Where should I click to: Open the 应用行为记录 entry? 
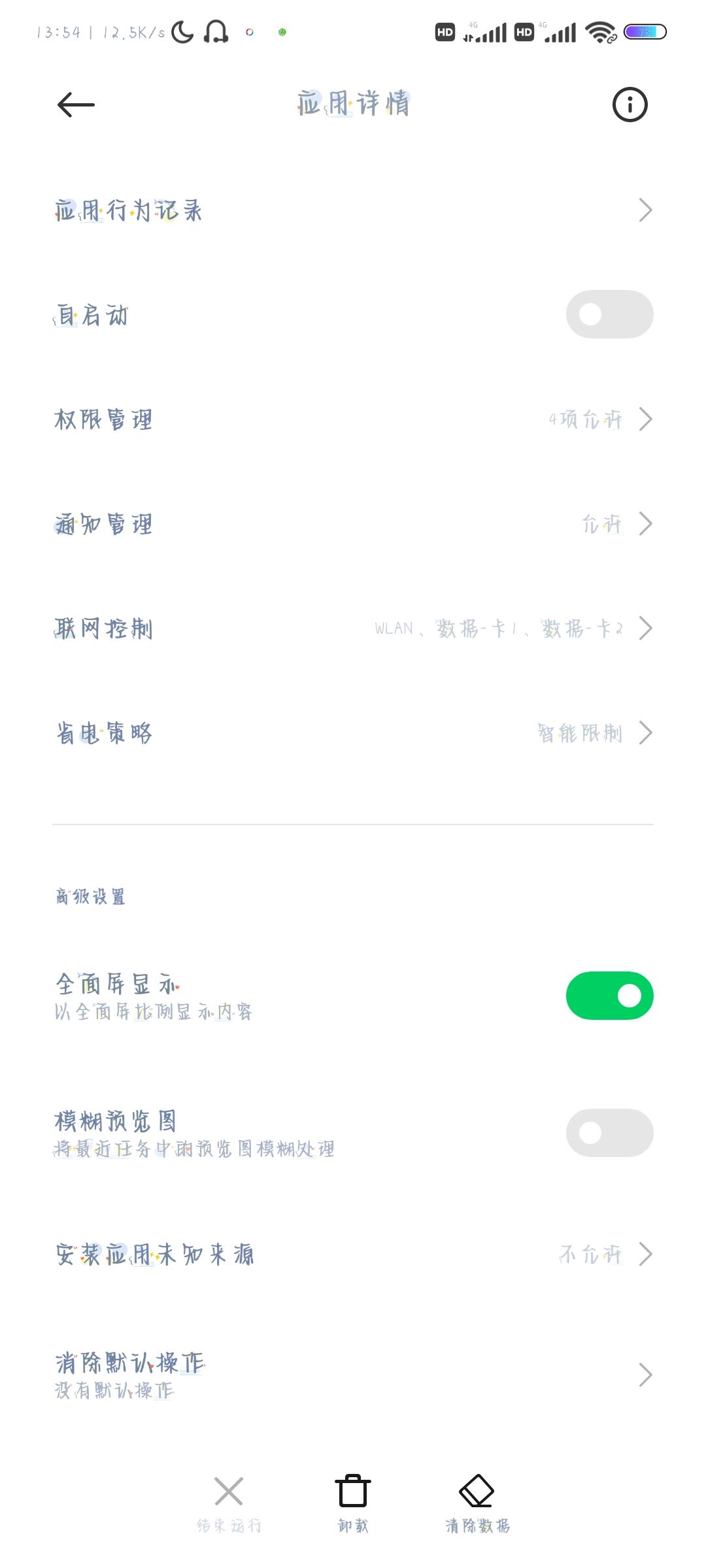pyautogui.click(x=353, y=210)
